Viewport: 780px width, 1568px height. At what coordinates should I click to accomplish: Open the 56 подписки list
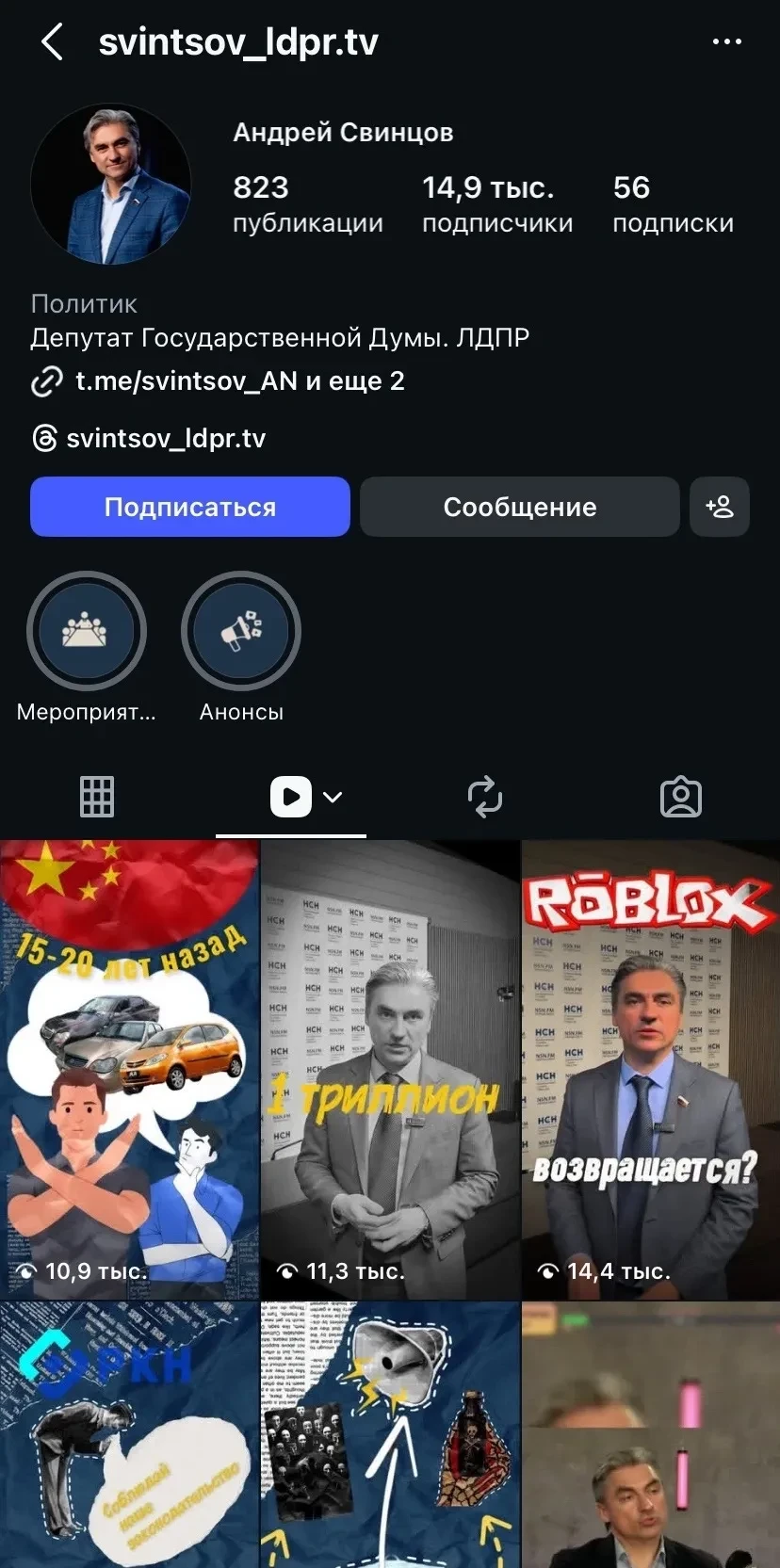click(672, 204)
